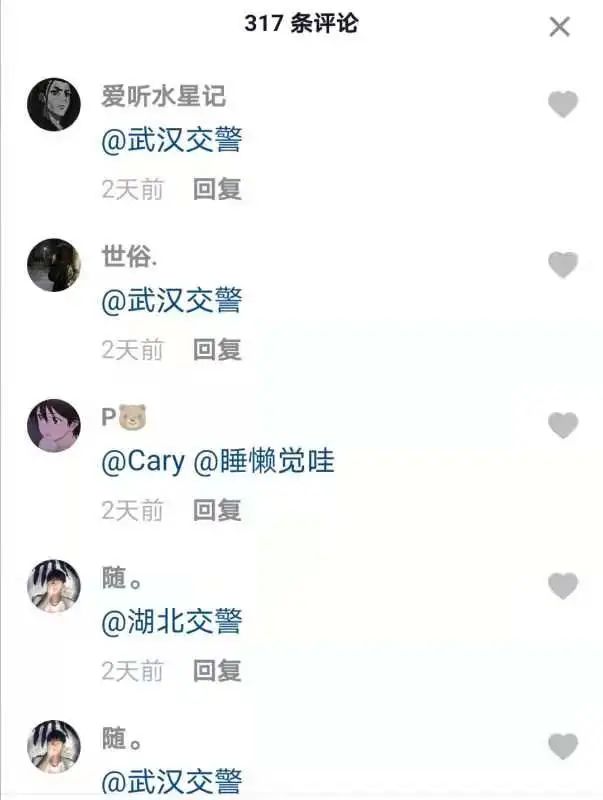Open 爱听水星记's profile avatar
The width and height of the screenshot is (603, 800).
(54, 104)
